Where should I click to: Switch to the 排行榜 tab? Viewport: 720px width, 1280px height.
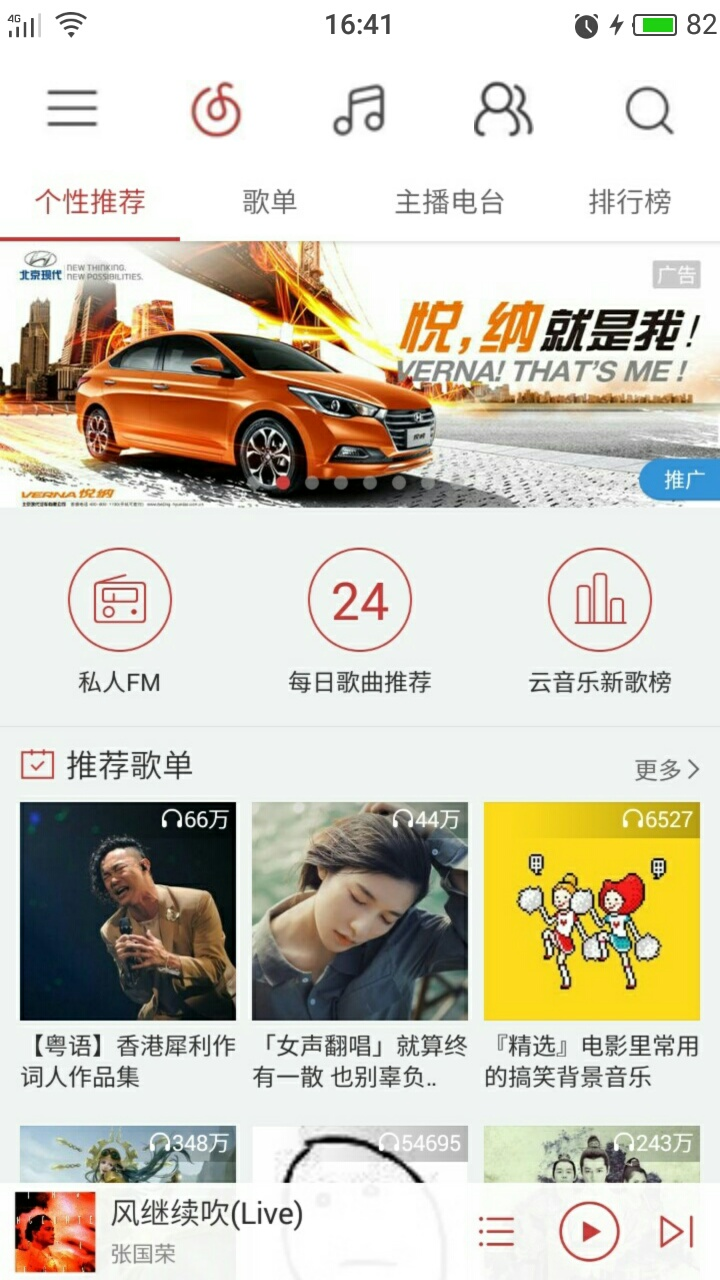(629, 202)
